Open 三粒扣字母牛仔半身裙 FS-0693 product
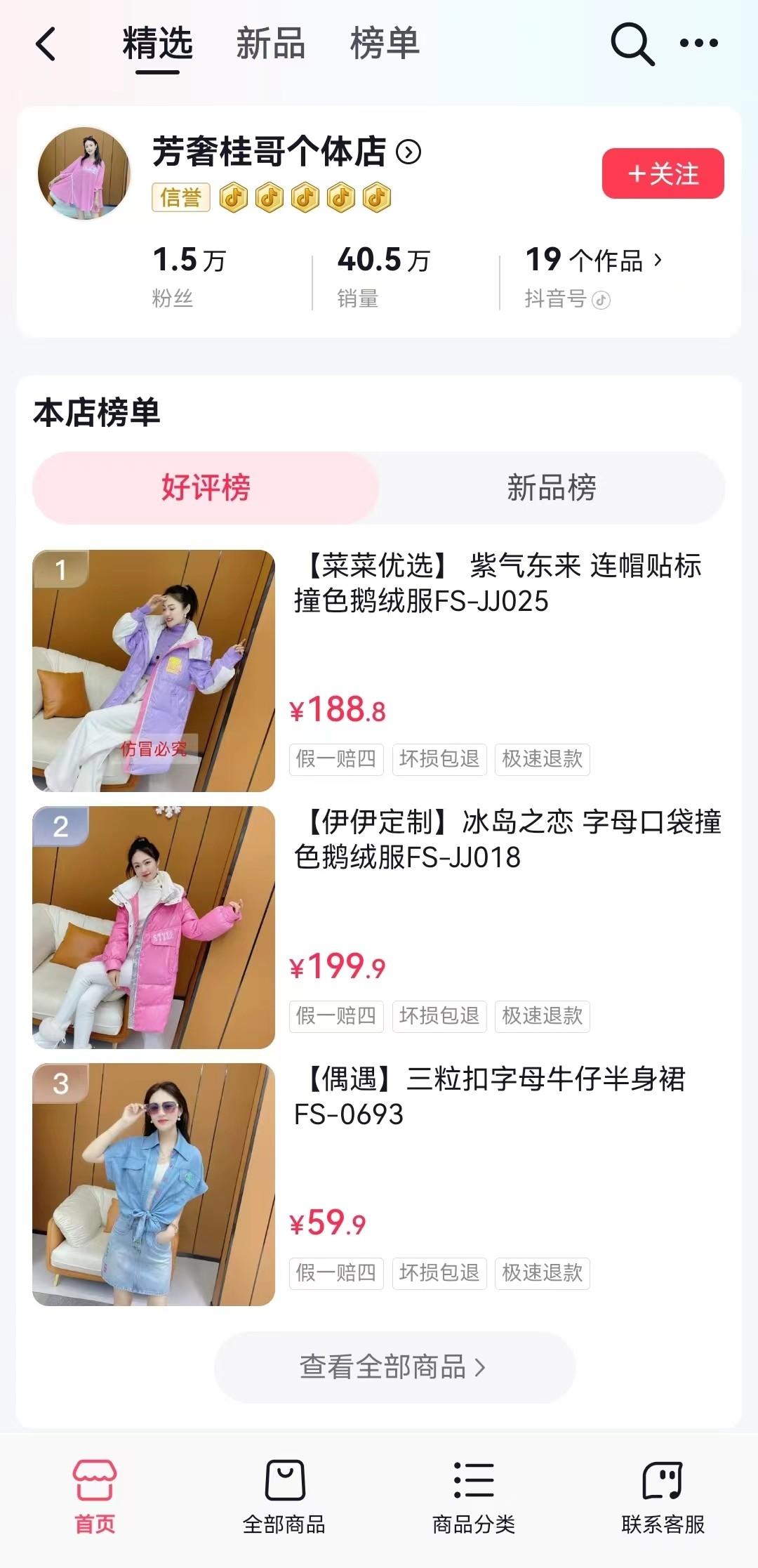The width and height of the screenshot is (758, 1568). [x=488, y=1095]
